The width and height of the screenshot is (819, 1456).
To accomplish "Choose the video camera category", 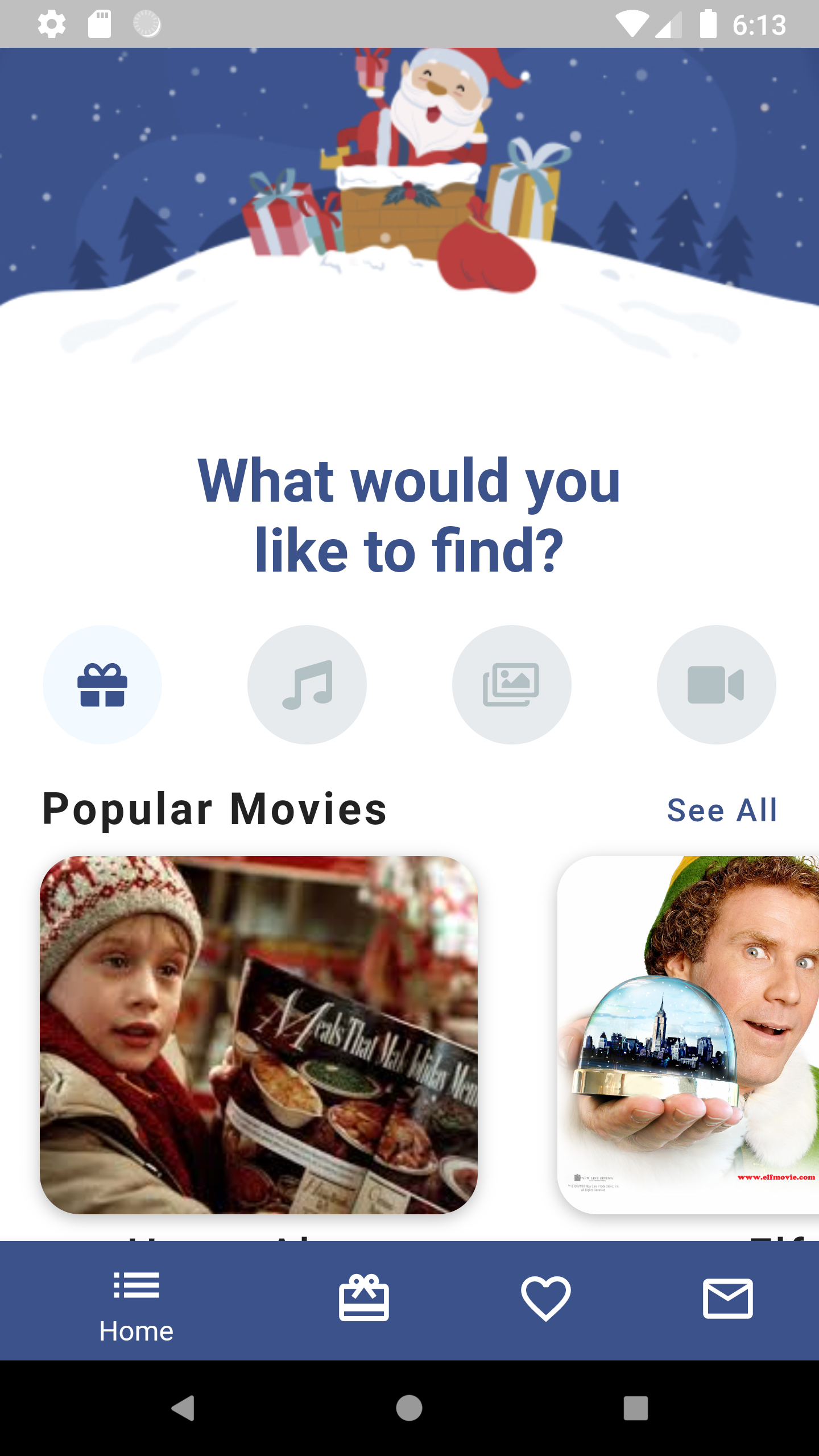I will (x=717, y=685).
